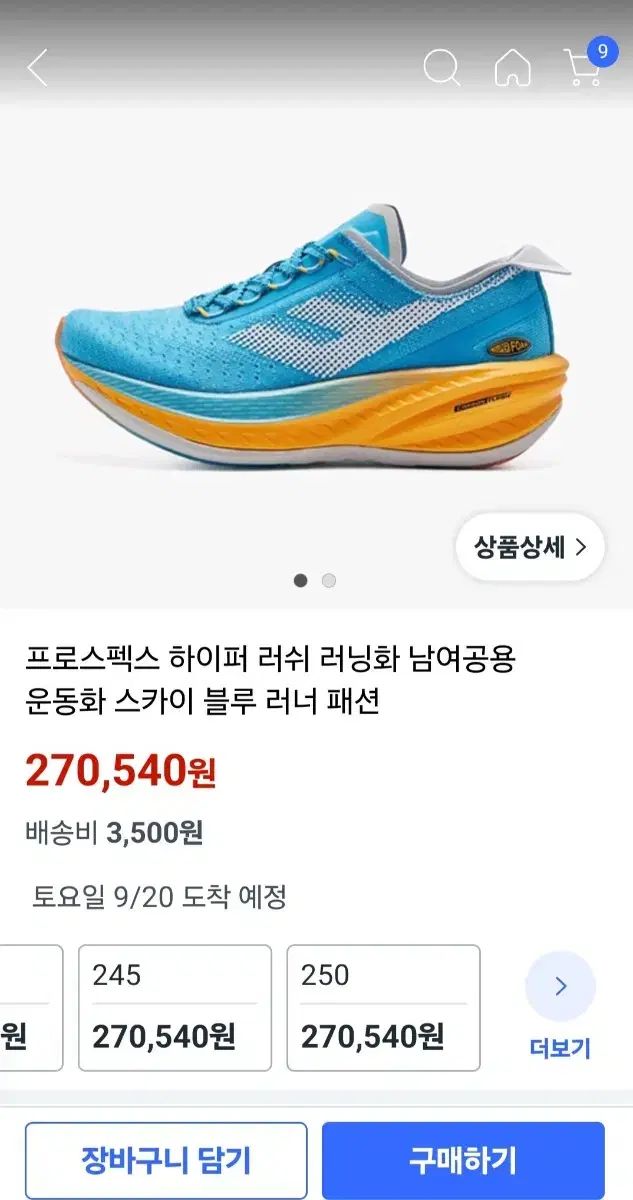
Task: Open 상품상세 product details
Action: pos(530,547)
